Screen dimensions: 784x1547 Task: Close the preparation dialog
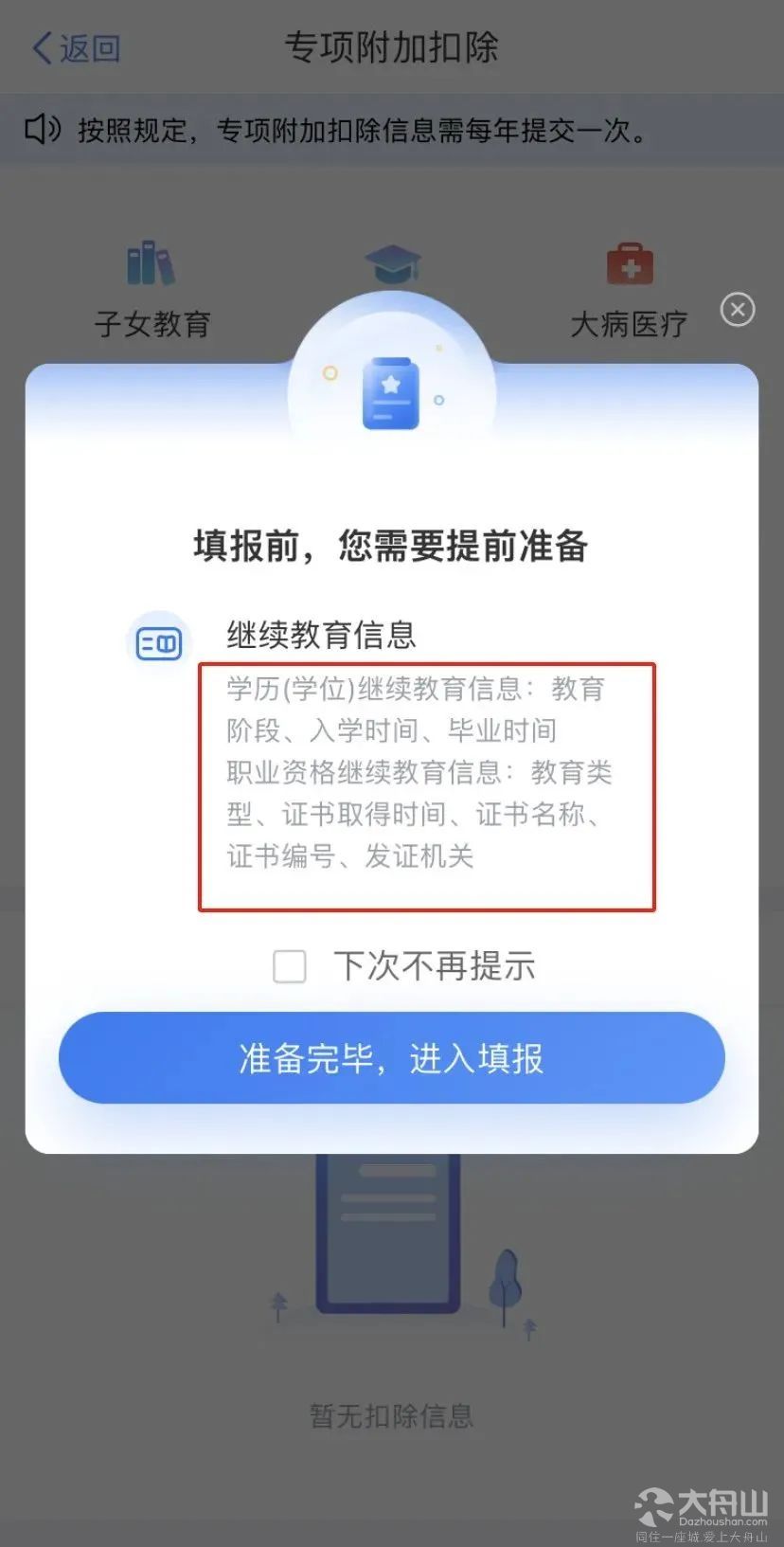pos(737,310)
